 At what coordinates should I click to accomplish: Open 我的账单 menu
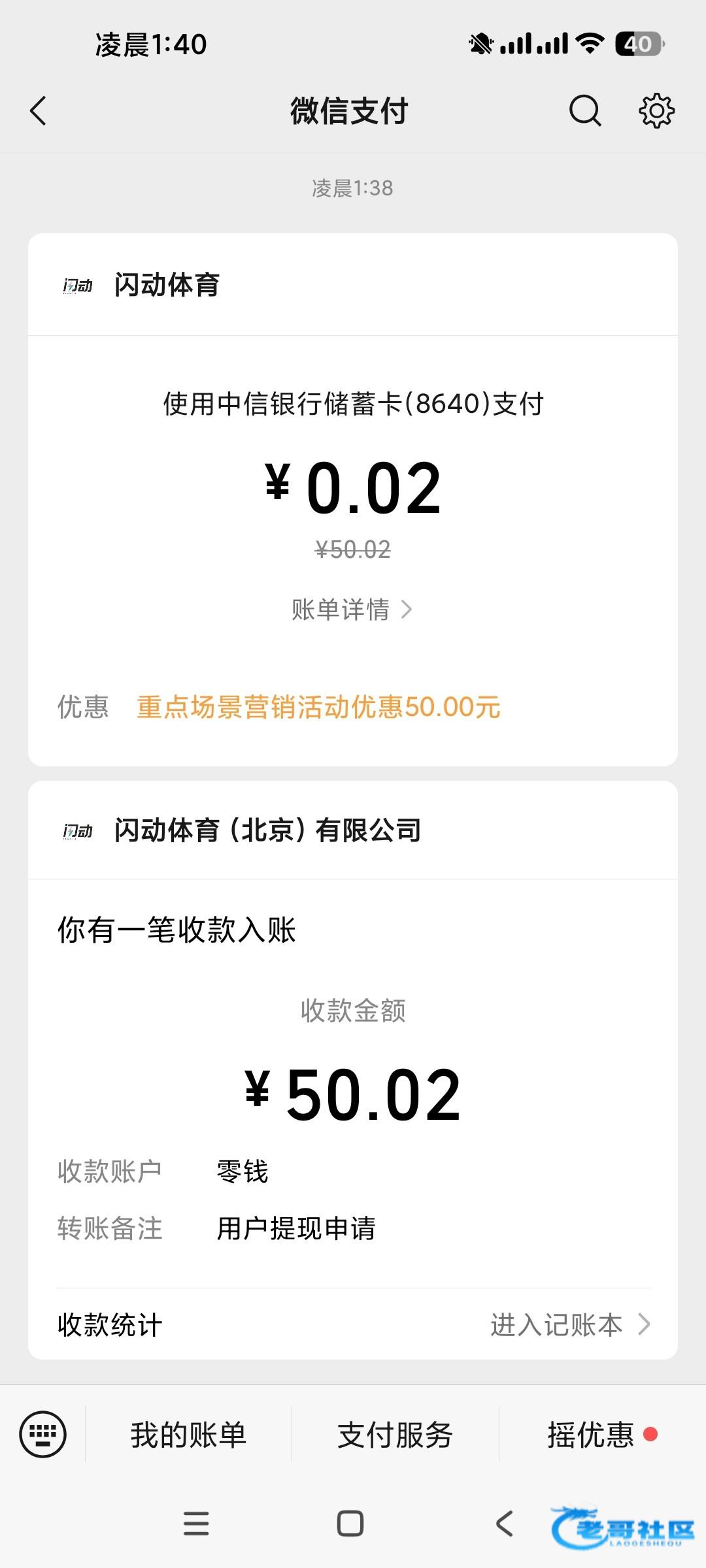coord(188,1435)
